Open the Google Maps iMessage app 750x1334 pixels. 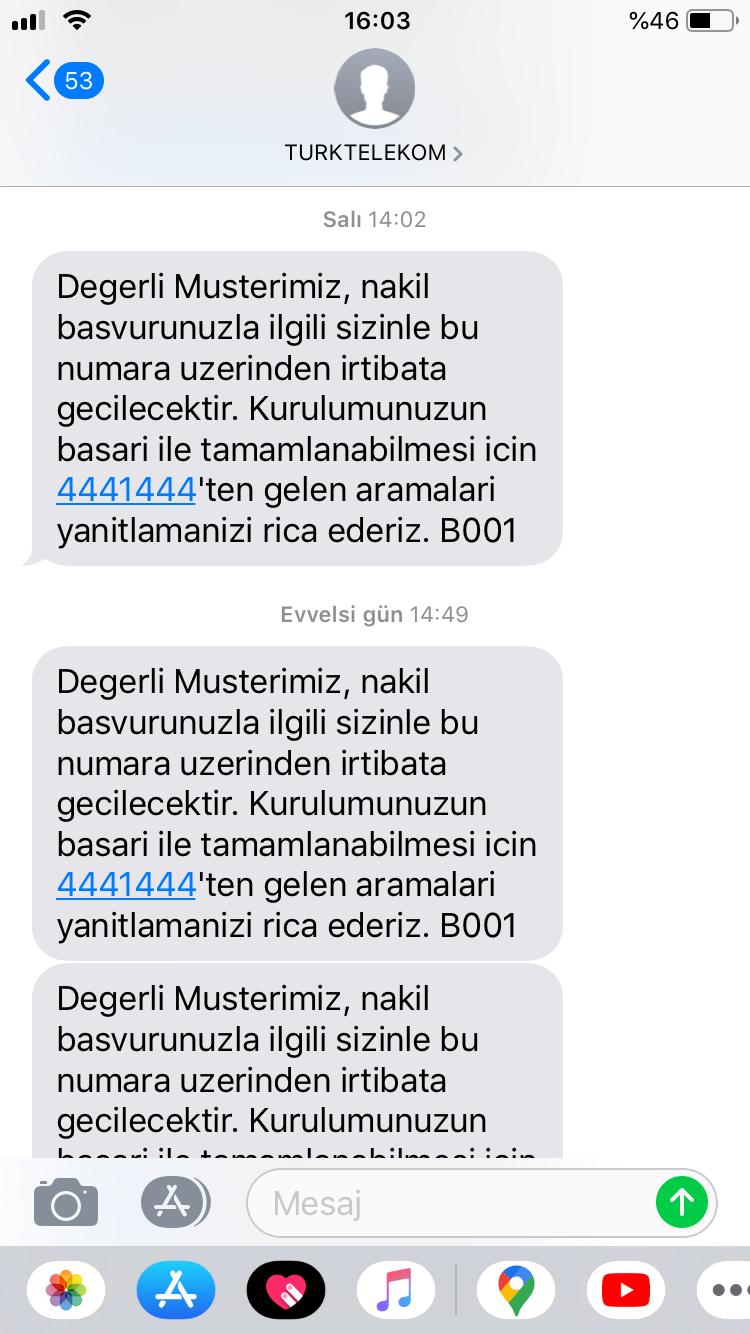[516, 1290]
